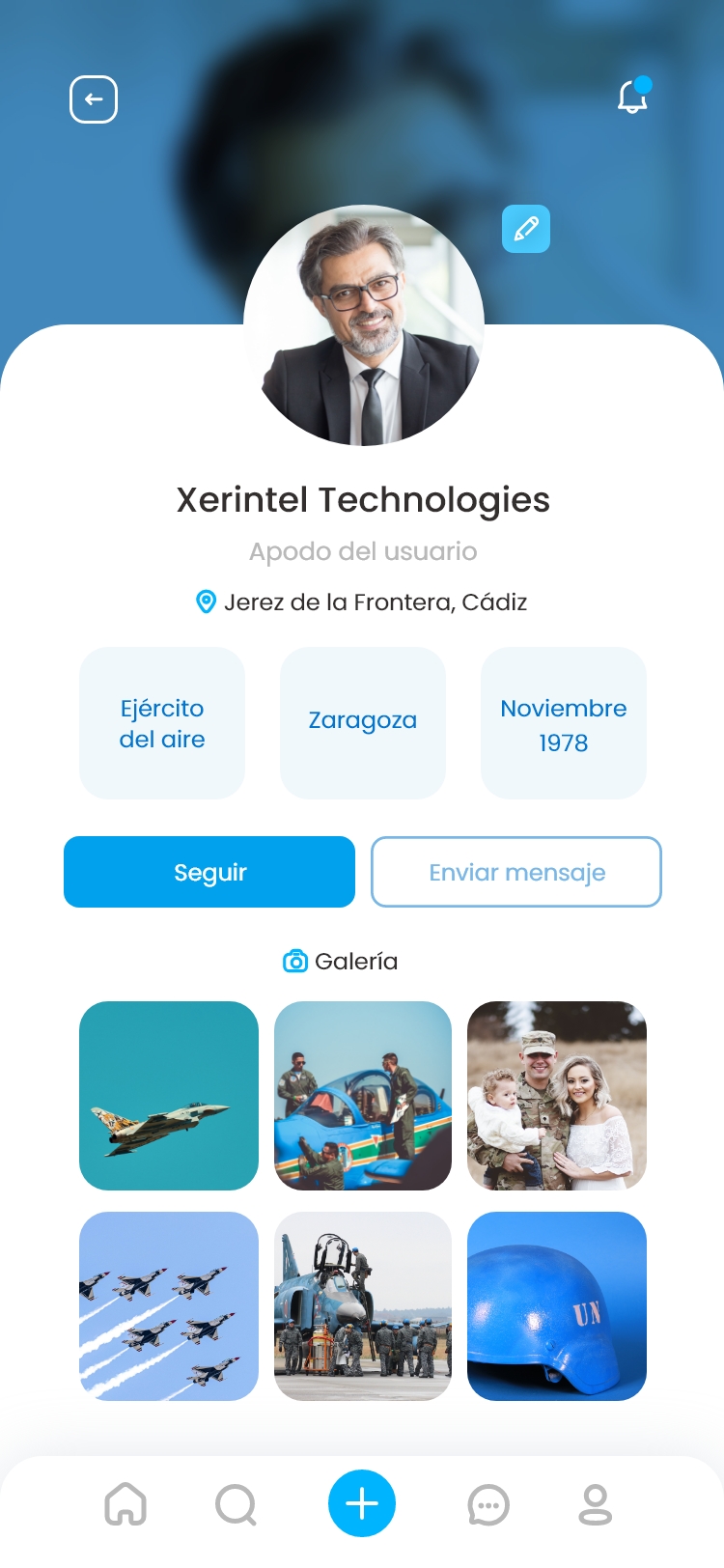Select the Zaragoza chip
Screen dimensions: 724x1568
(363, 723)
